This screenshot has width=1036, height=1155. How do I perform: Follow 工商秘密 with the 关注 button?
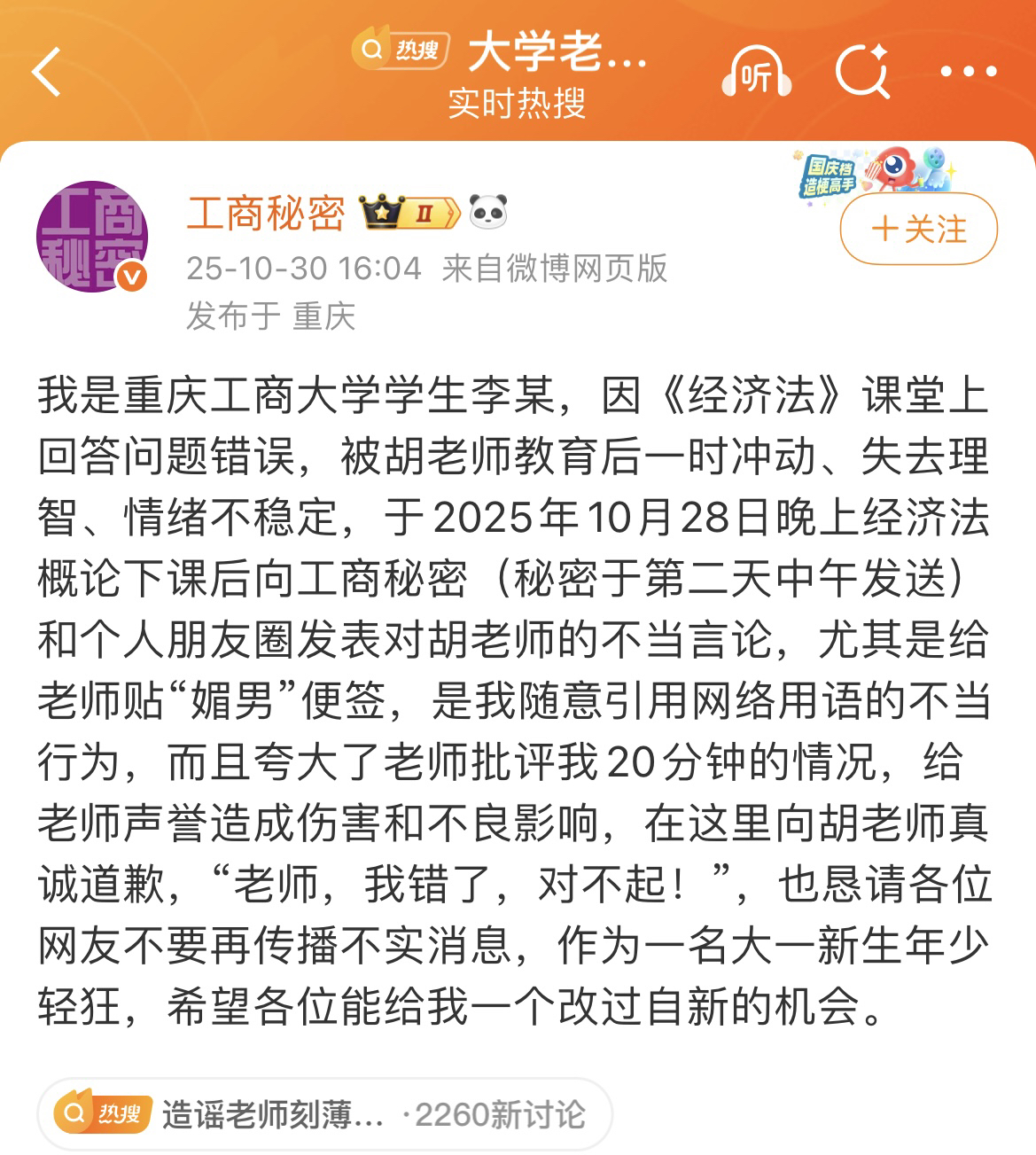918,230
